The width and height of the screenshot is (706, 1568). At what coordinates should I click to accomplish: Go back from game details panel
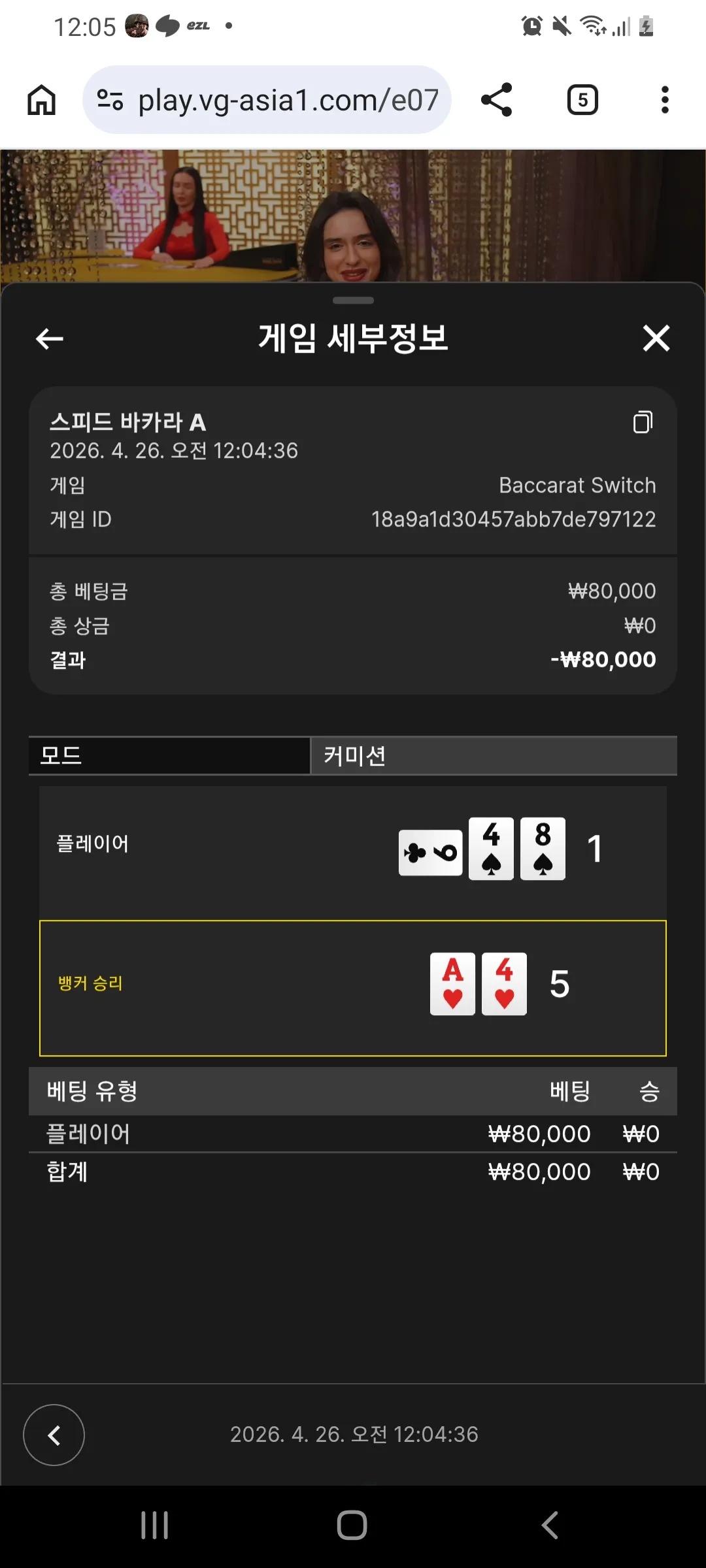(50, 338)
